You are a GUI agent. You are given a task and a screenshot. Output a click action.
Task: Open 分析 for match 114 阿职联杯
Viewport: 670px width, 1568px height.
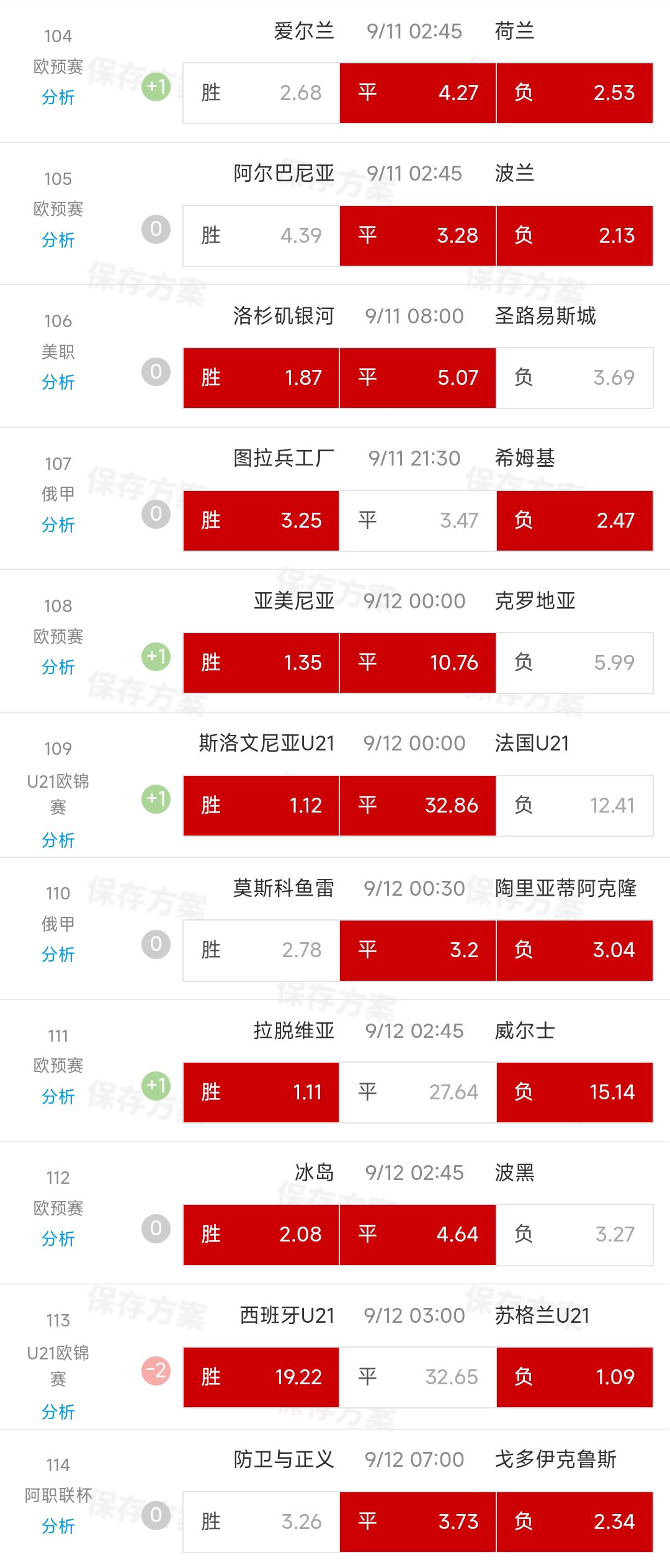(x=58, y=1526)
